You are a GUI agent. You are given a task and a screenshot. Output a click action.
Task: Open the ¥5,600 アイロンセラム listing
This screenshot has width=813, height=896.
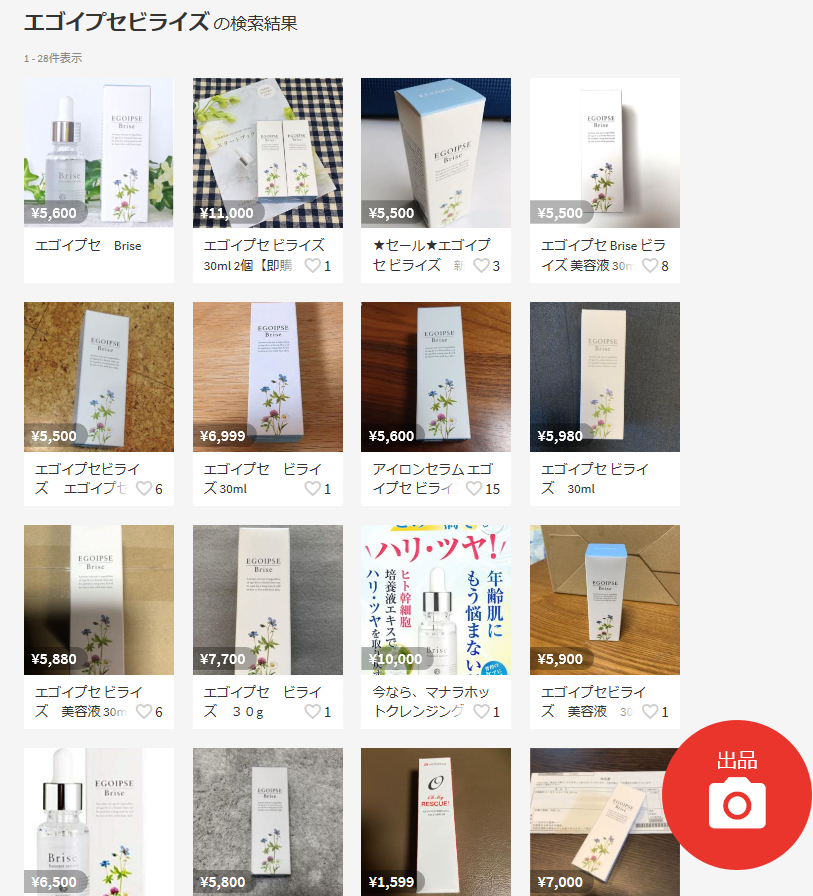[x=435, y=377]
